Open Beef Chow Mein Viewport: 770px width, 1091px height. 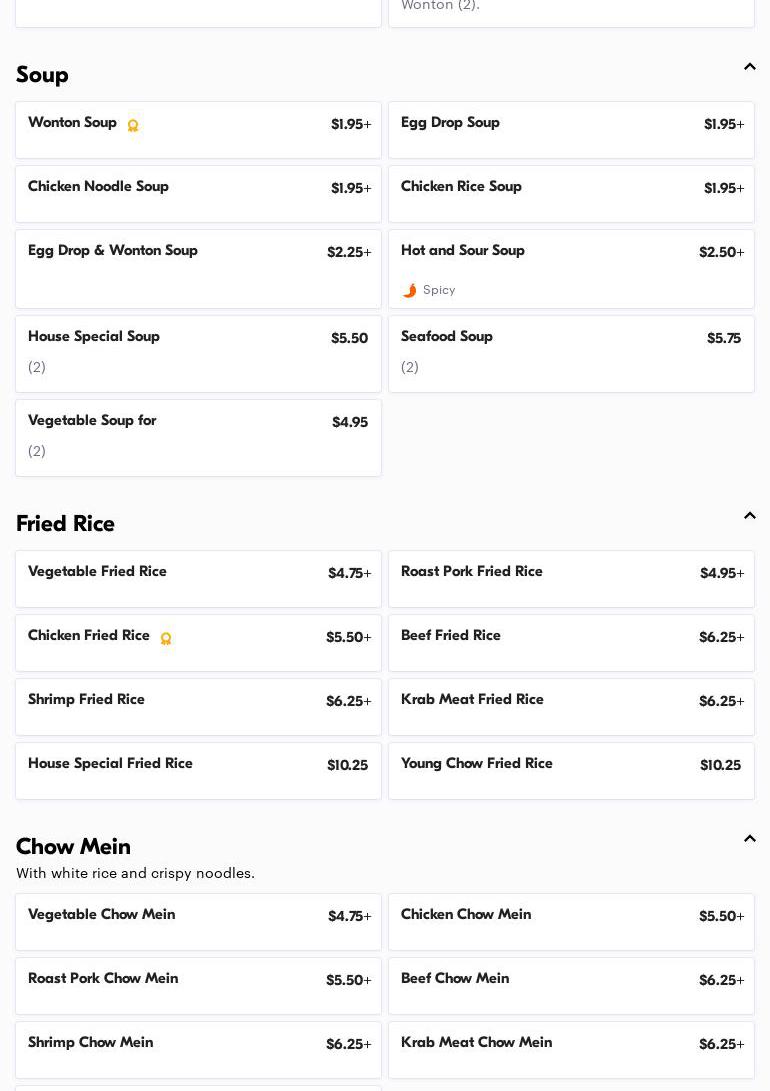571,986
